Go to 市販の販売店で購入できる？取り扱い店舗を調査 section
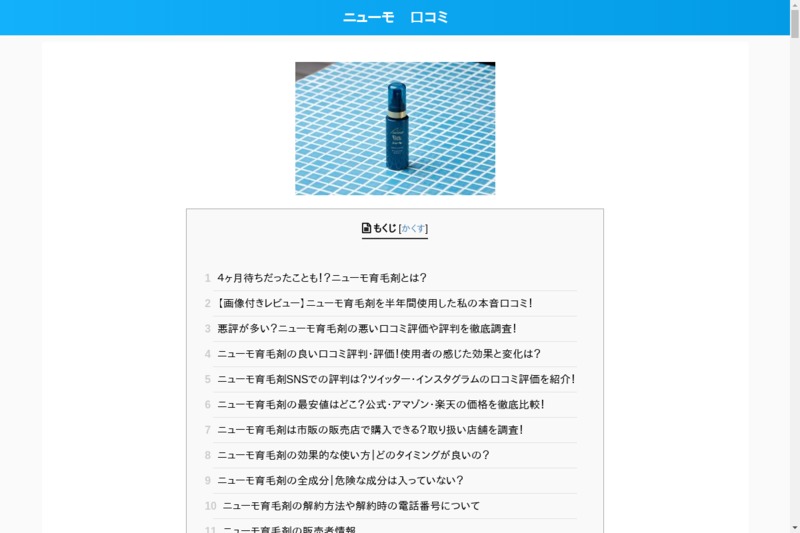Image resolution: width=800 pixels, height=533 pixels. point(369,430)
